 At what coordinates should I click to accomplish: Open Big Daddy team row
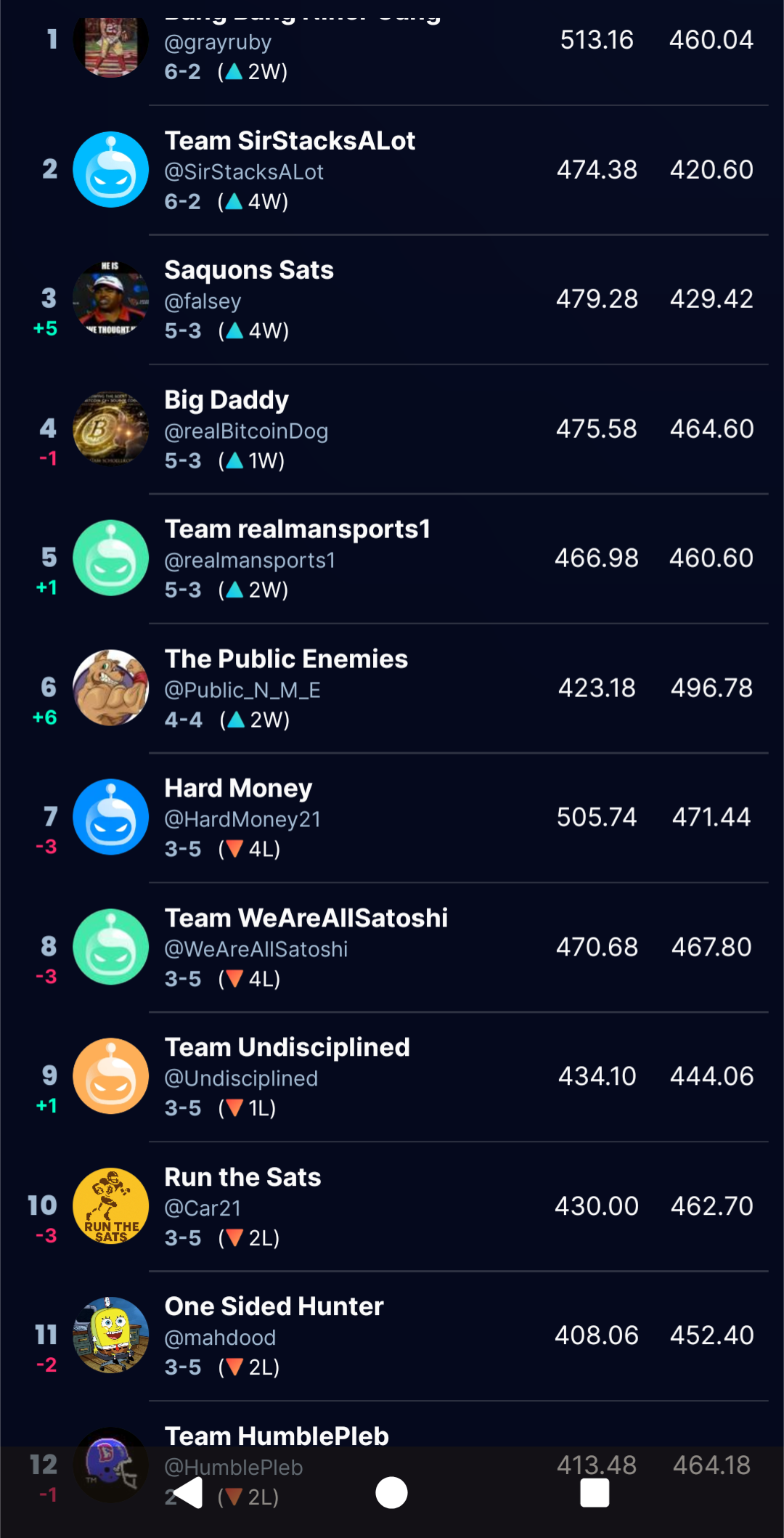(x=392, y=429)
